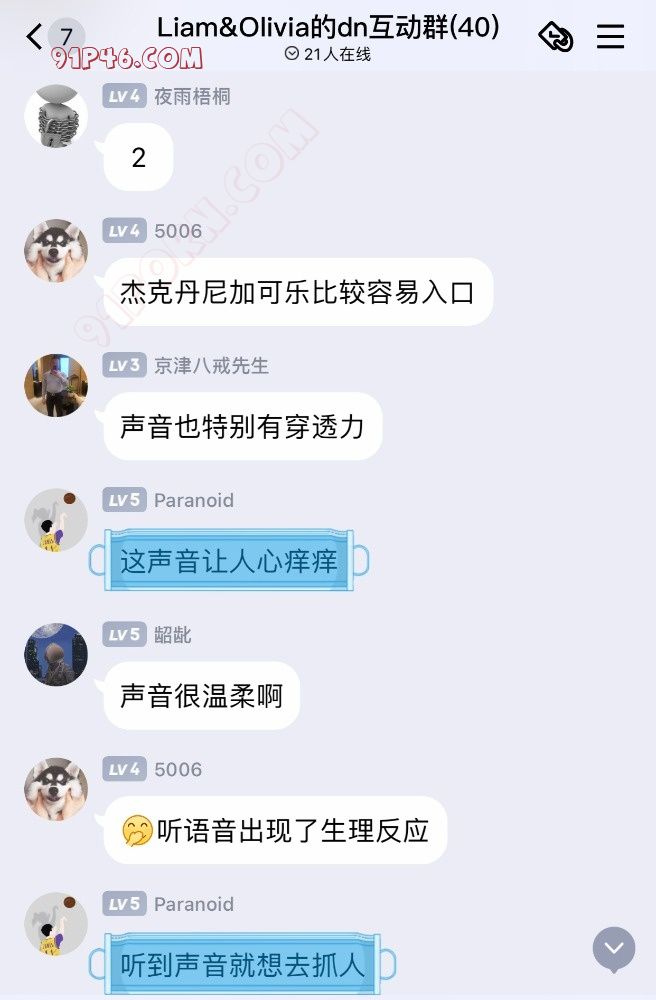This screenshot has width=656, height=1000.
Task: View 京津八戒先生's avatar profile
Action: click(56, 385)
